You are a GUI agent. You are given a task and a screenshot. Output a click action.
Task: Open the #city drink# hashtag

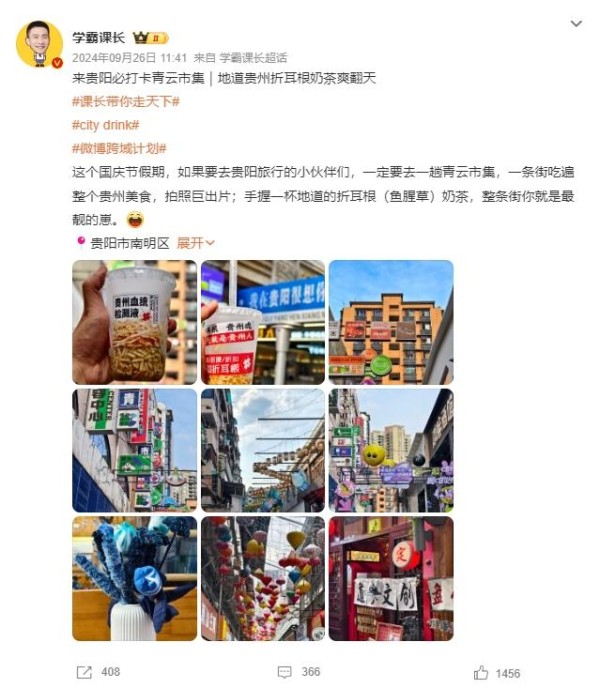105,125
